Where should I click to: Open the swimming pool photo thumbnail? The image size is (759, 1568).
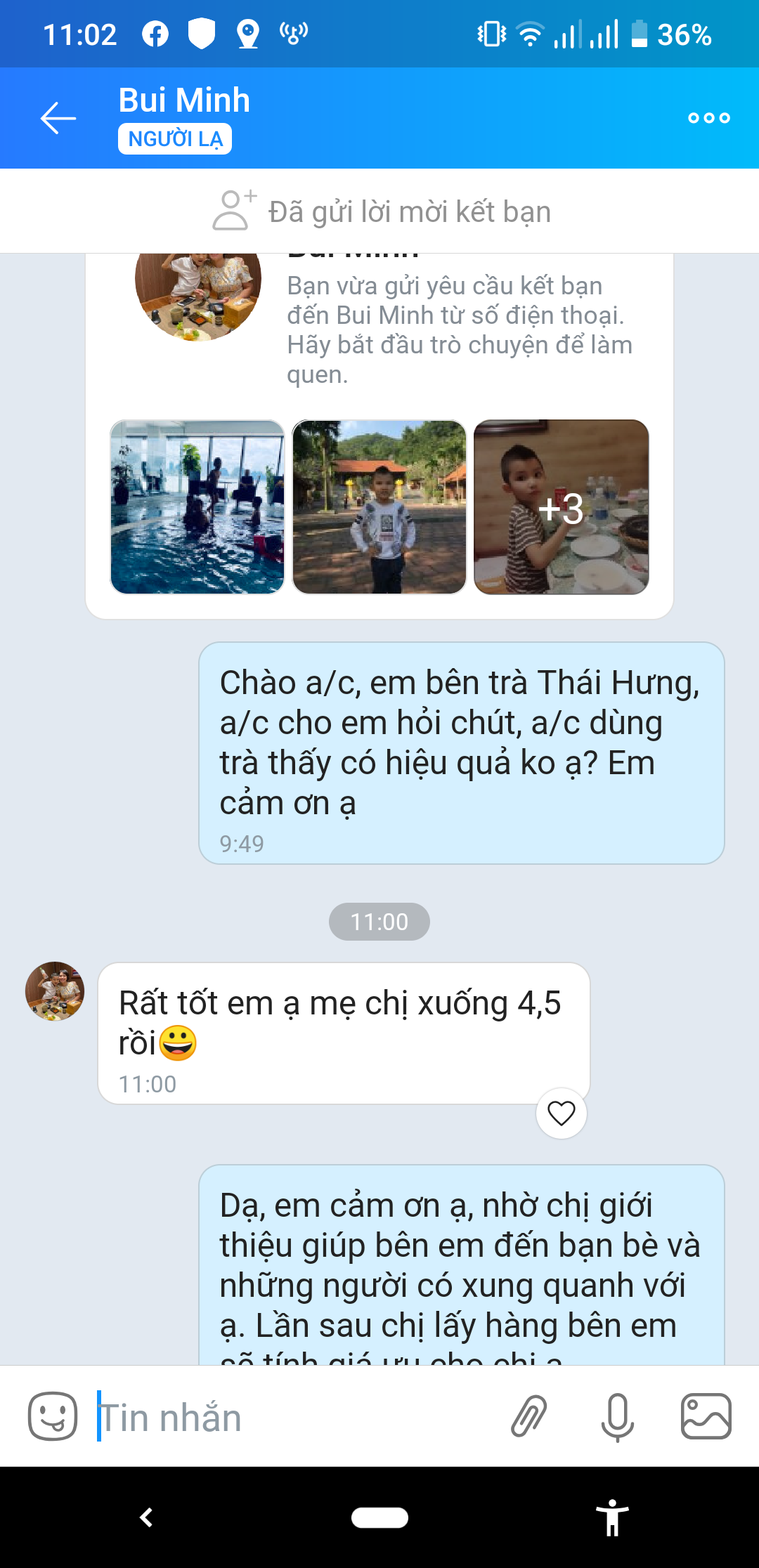click(197, 507)
